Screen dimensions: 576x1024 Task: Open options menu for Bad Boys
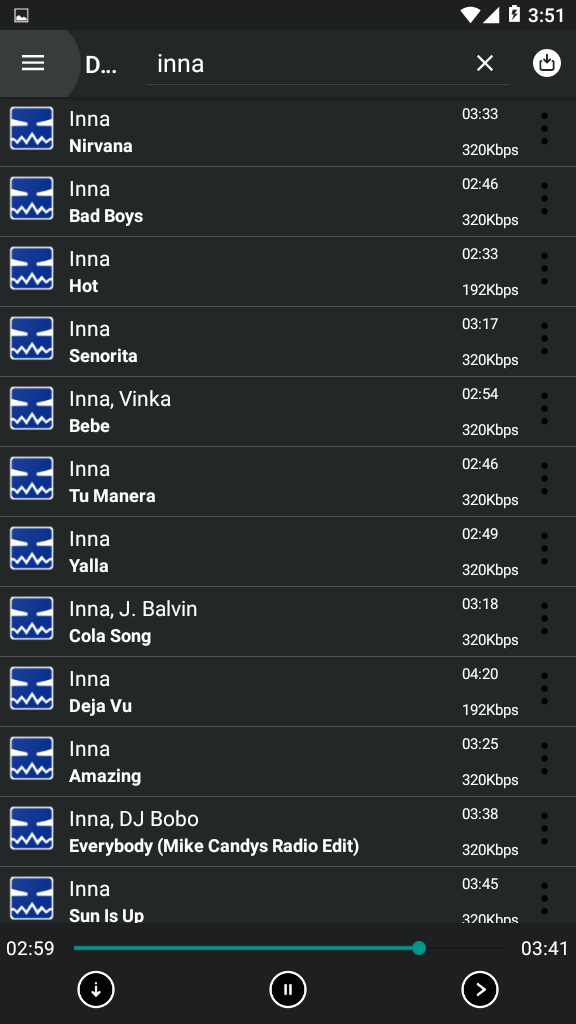pos(544,199)
